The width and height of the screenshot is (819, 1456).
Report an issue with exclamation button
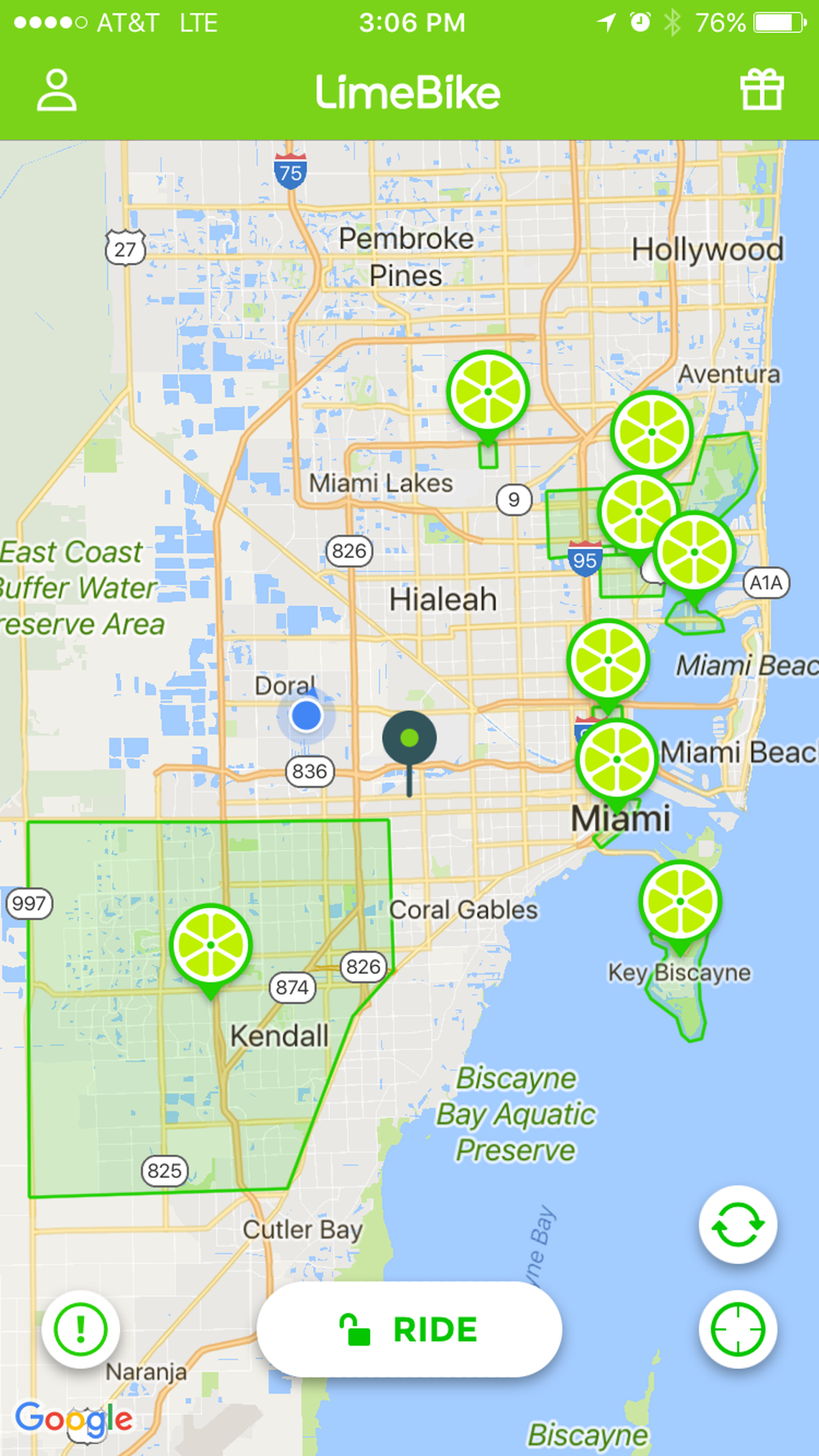[80, 1330]
